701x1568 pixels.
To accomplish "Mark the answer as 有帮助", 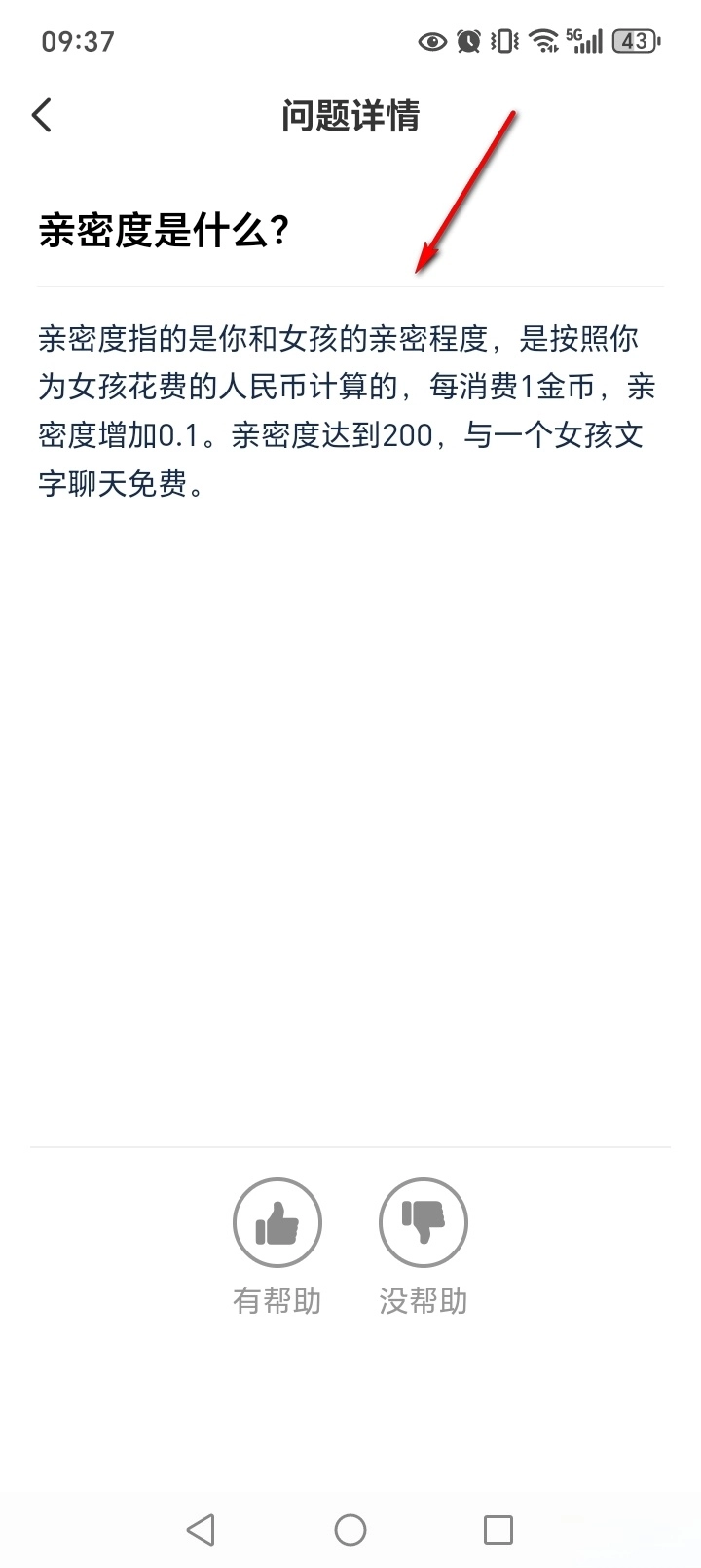I will point(277,1223).
